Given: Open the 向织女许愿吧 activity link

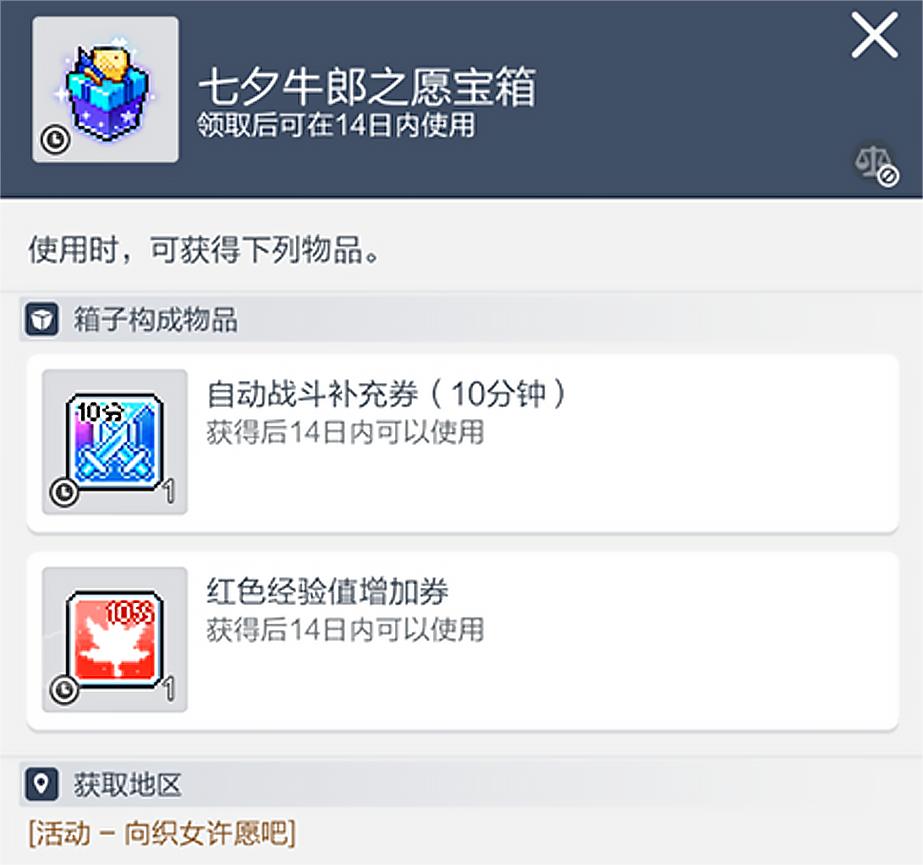Looking at the screenshot, I should pos(162,833).
